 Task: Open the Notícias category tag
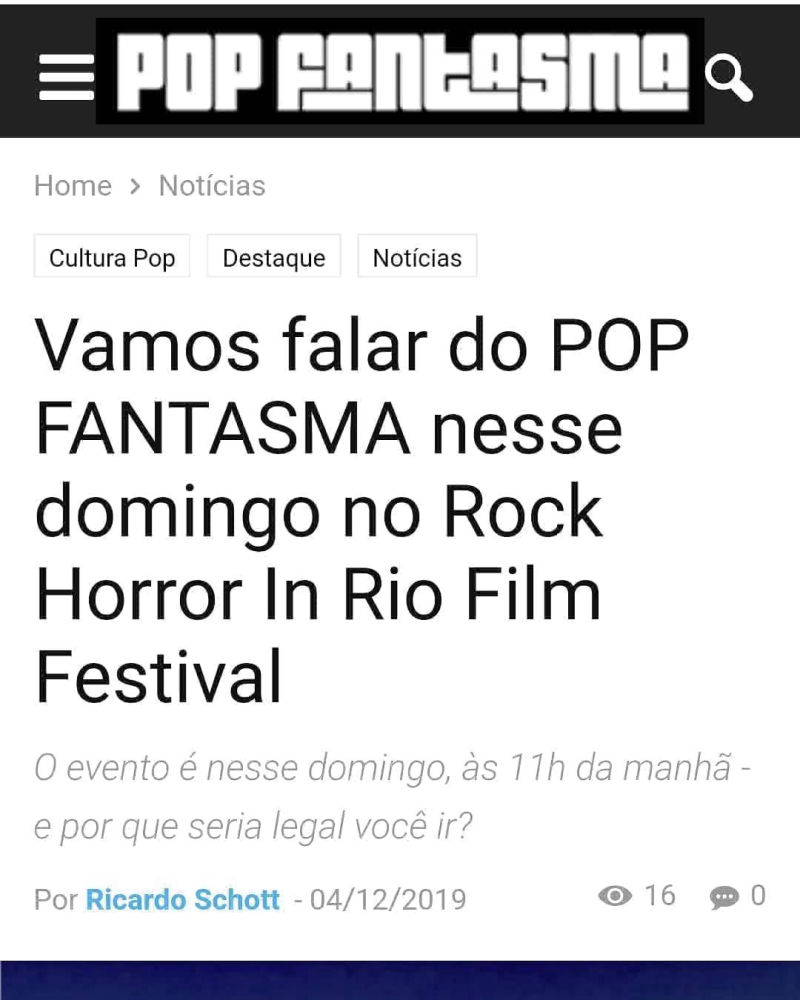pyautogui.click(x=417, y=258)
